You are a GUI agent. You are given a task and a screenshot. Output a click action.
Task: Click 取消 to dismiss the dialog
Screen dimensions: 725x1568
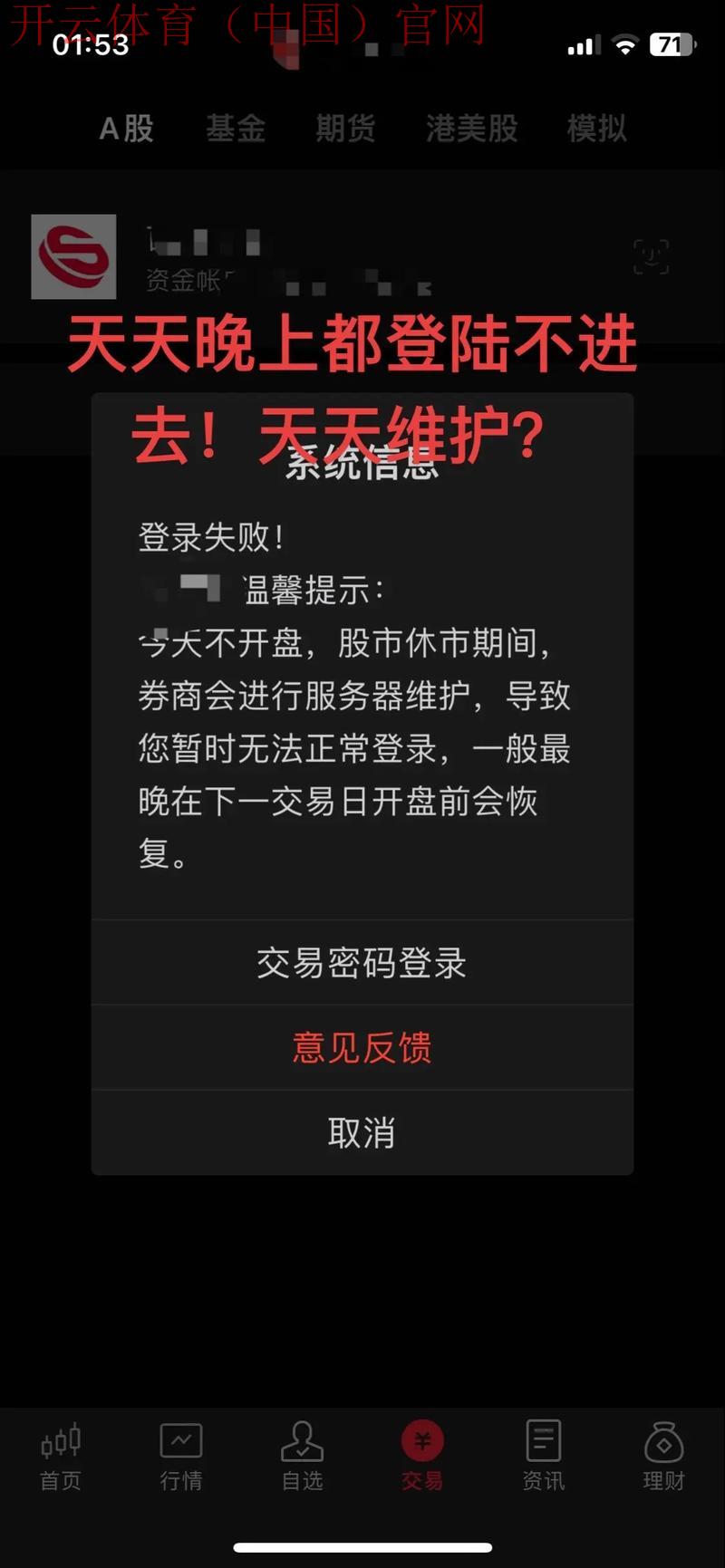pos(361,1131)
